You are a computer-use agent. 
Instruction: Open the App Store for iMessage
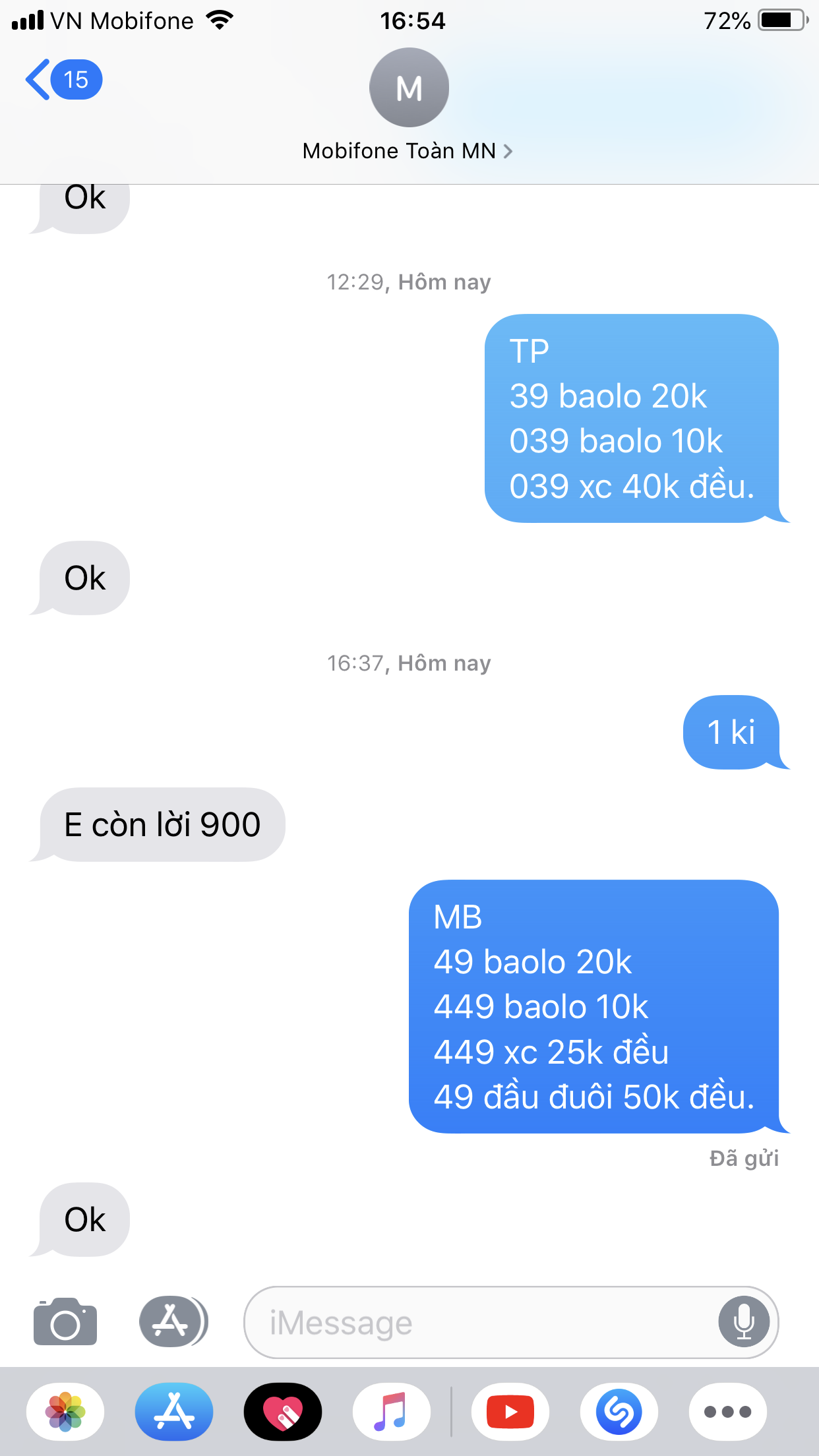pos(174,1412)
